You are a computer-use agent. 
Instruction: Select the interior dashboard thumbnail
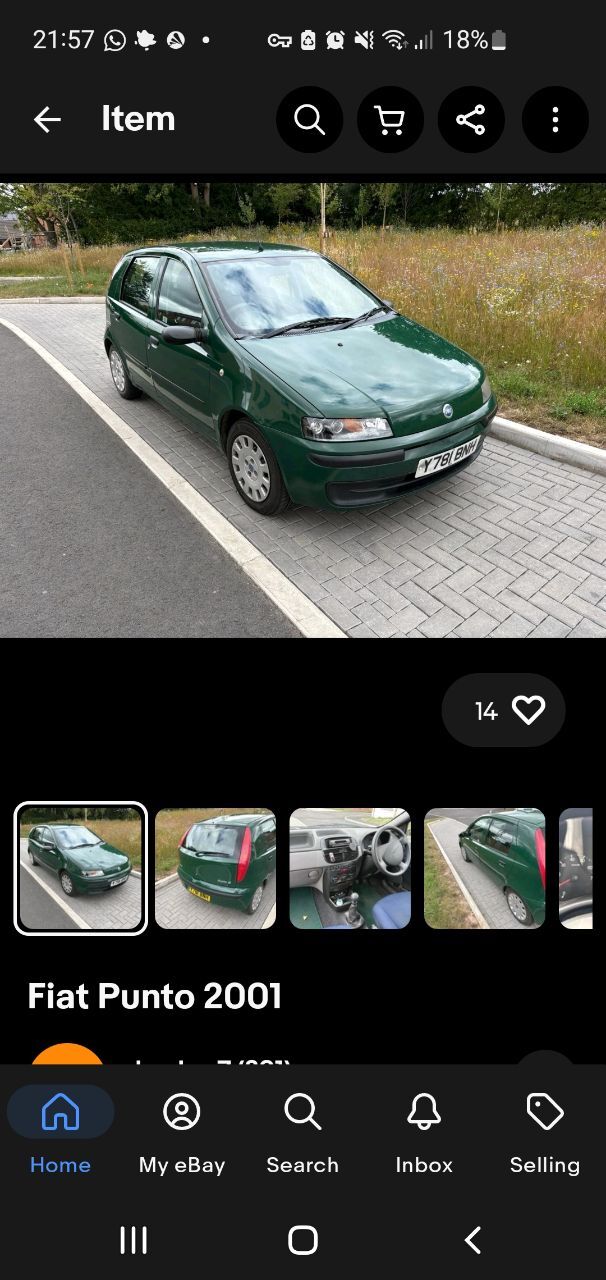click(350, 868)
